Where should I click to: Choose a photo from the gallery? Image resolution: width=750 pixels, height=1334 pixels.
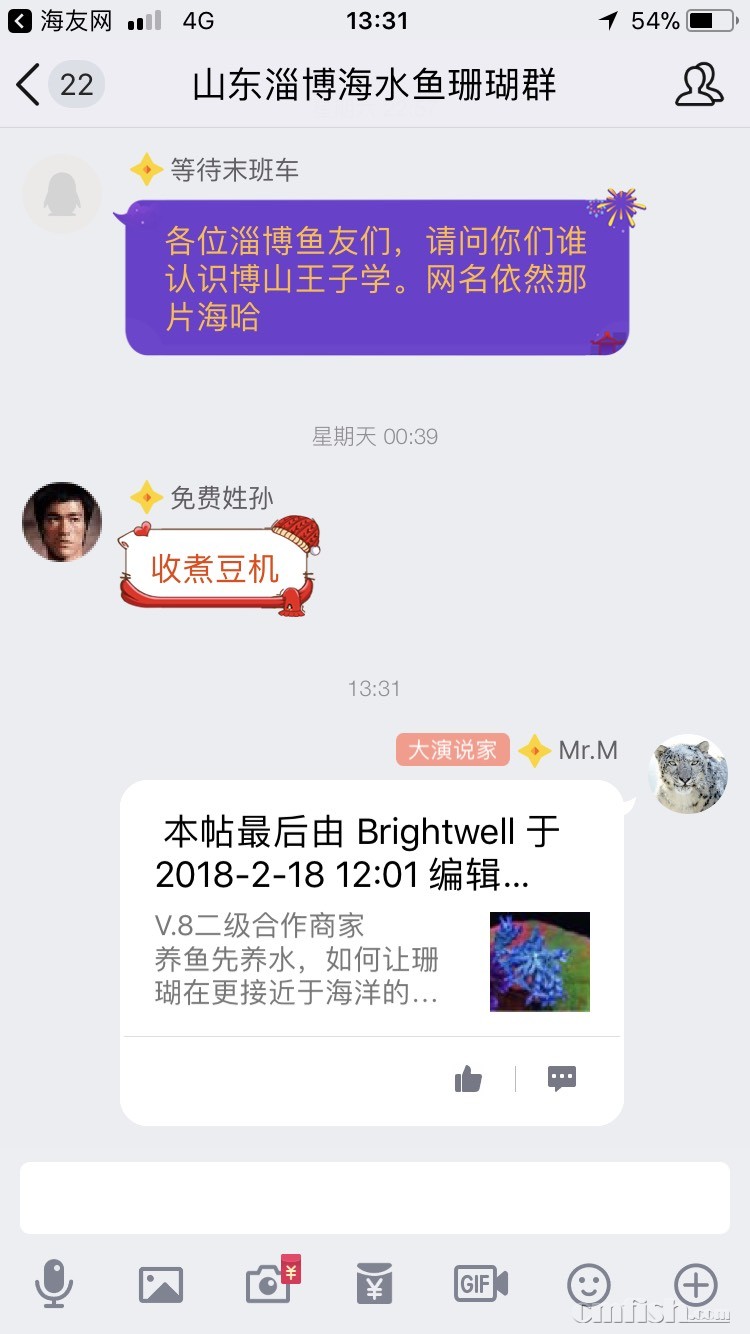pyautogui.click(x=161, y=1284)
